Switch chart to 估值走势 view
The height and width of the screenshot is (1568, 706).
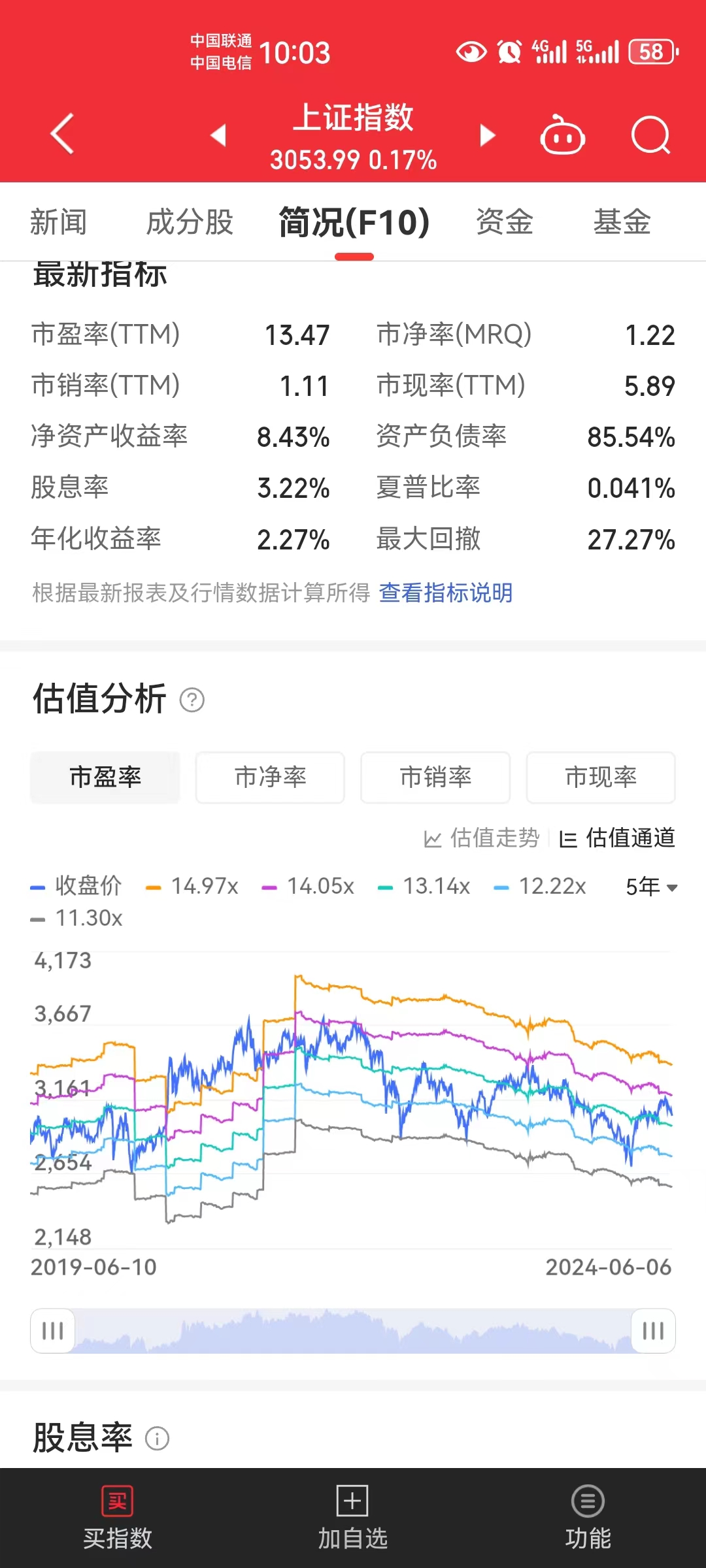(482, 838)
